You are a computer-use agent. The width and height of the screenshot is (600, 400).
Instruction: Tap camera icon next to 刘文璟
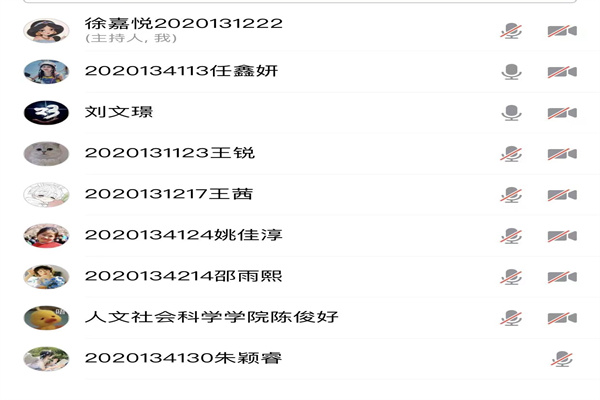coord(562,112)
